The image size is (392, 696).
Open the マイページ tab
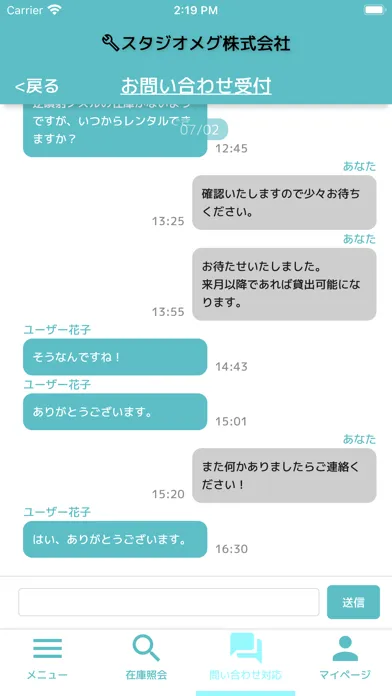[x=344, y=659]
